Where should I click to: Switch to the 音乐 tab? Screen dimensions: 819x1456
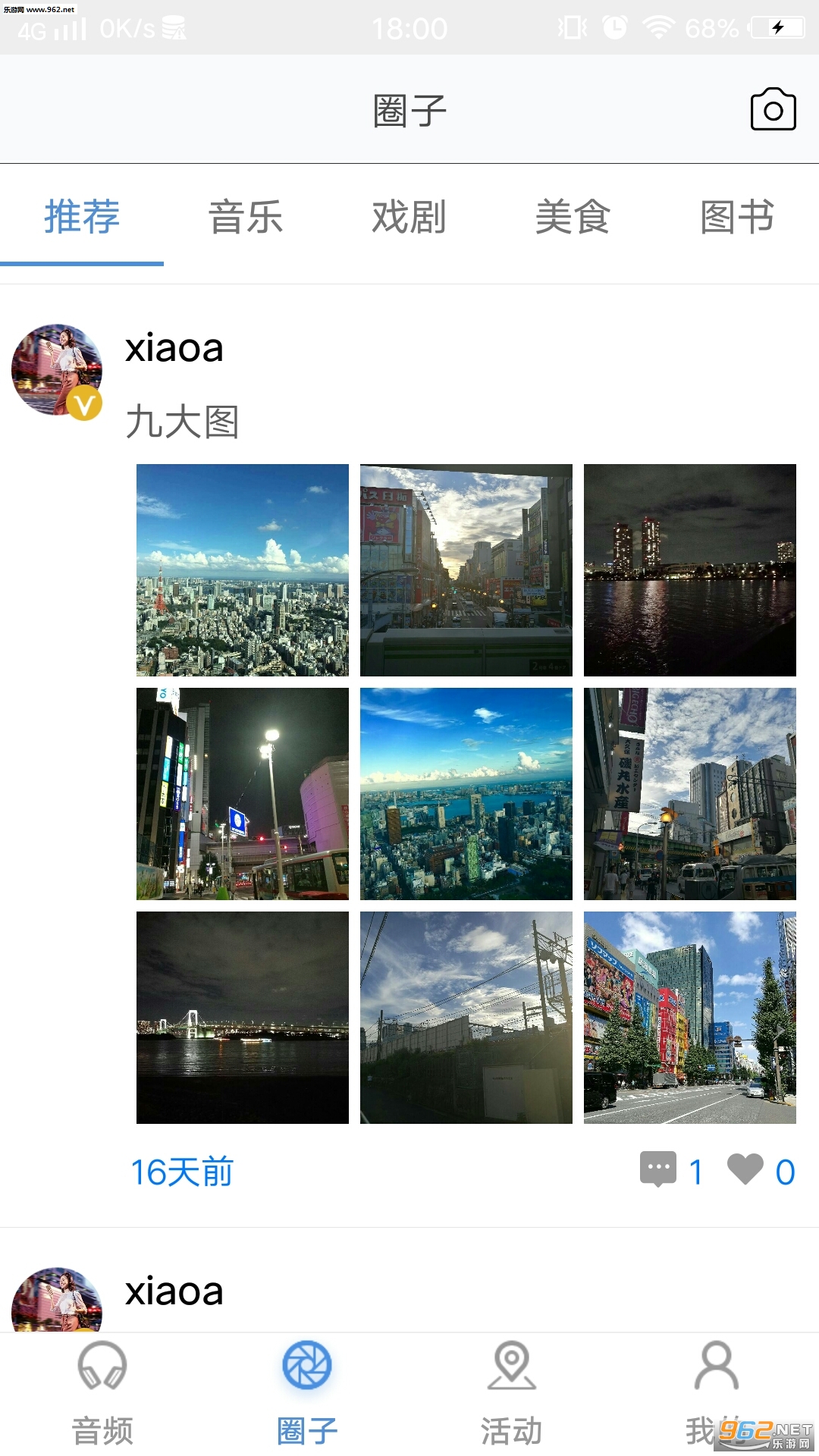(246, 217)
